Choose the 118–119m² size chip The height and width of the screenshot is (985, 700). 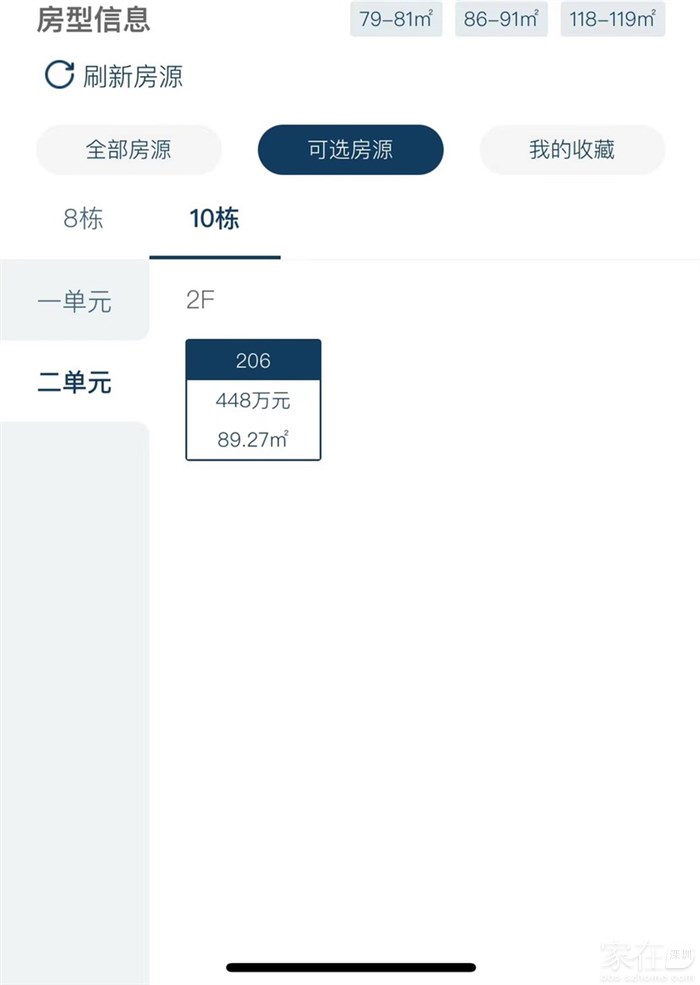coord(612,19)
